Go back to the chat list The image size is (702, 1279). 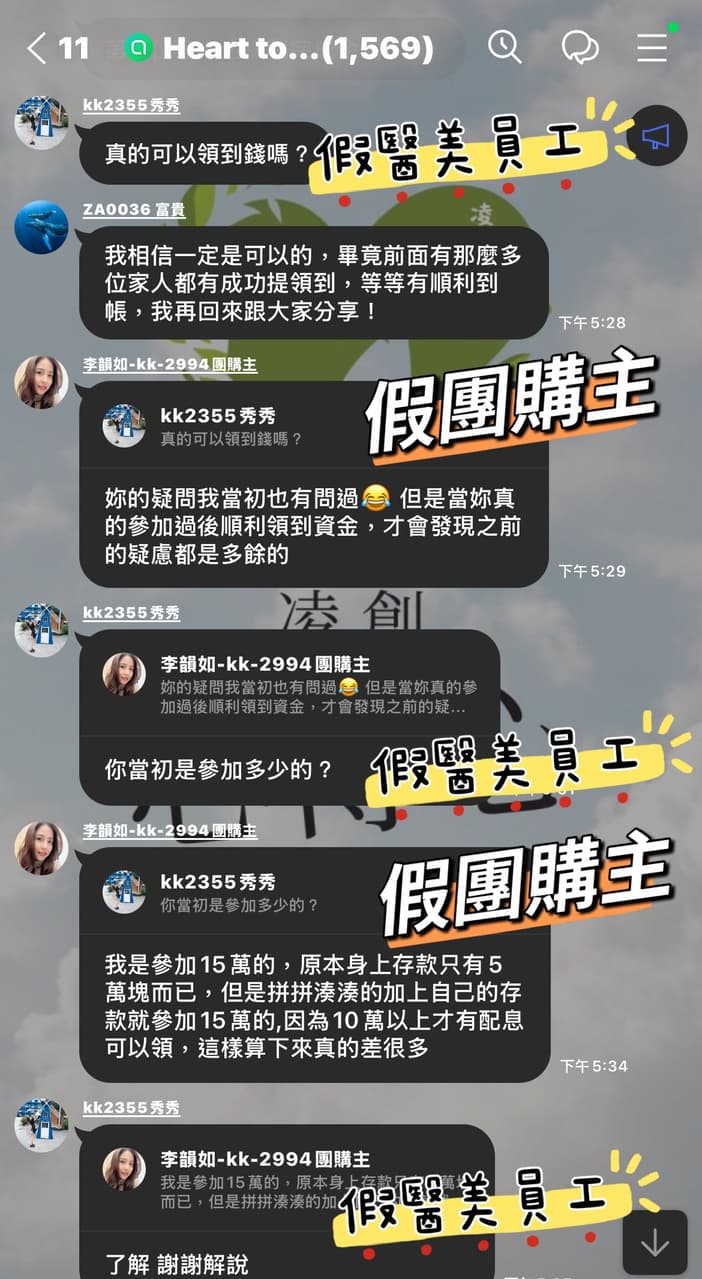(x=38, y=47)
